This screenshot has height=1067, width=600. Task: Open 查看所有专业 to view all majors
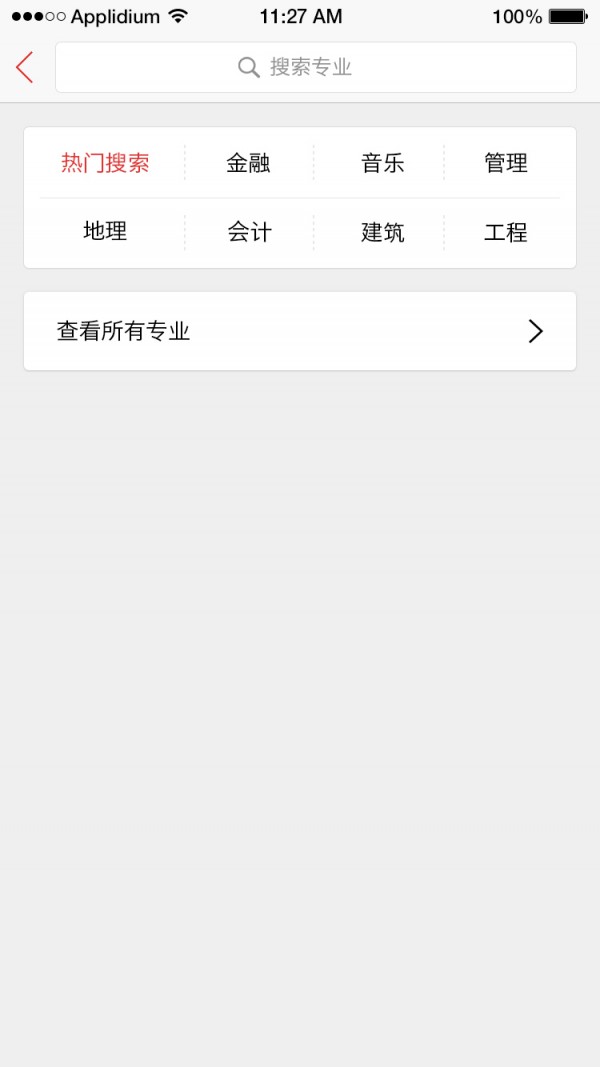click(x=300, y=331)
